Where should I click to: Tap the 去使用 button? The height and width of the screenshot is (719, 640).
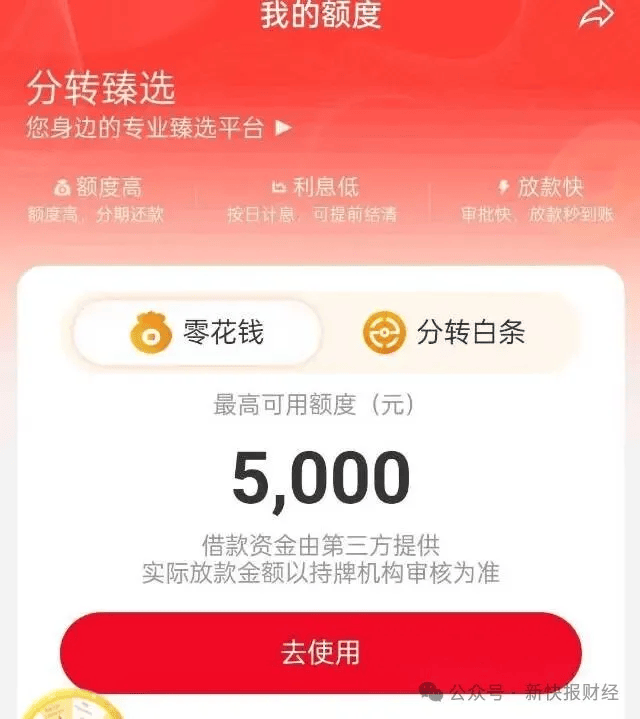[320, 652]
